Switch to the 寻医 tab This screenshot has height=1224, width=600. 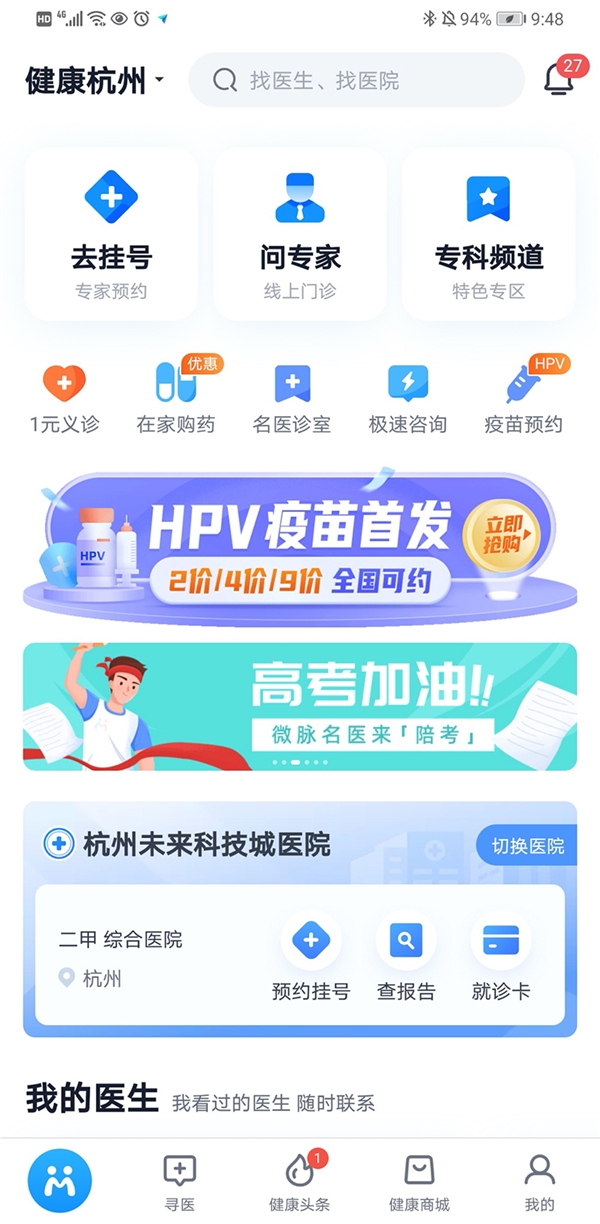[x=180, y=1182]
